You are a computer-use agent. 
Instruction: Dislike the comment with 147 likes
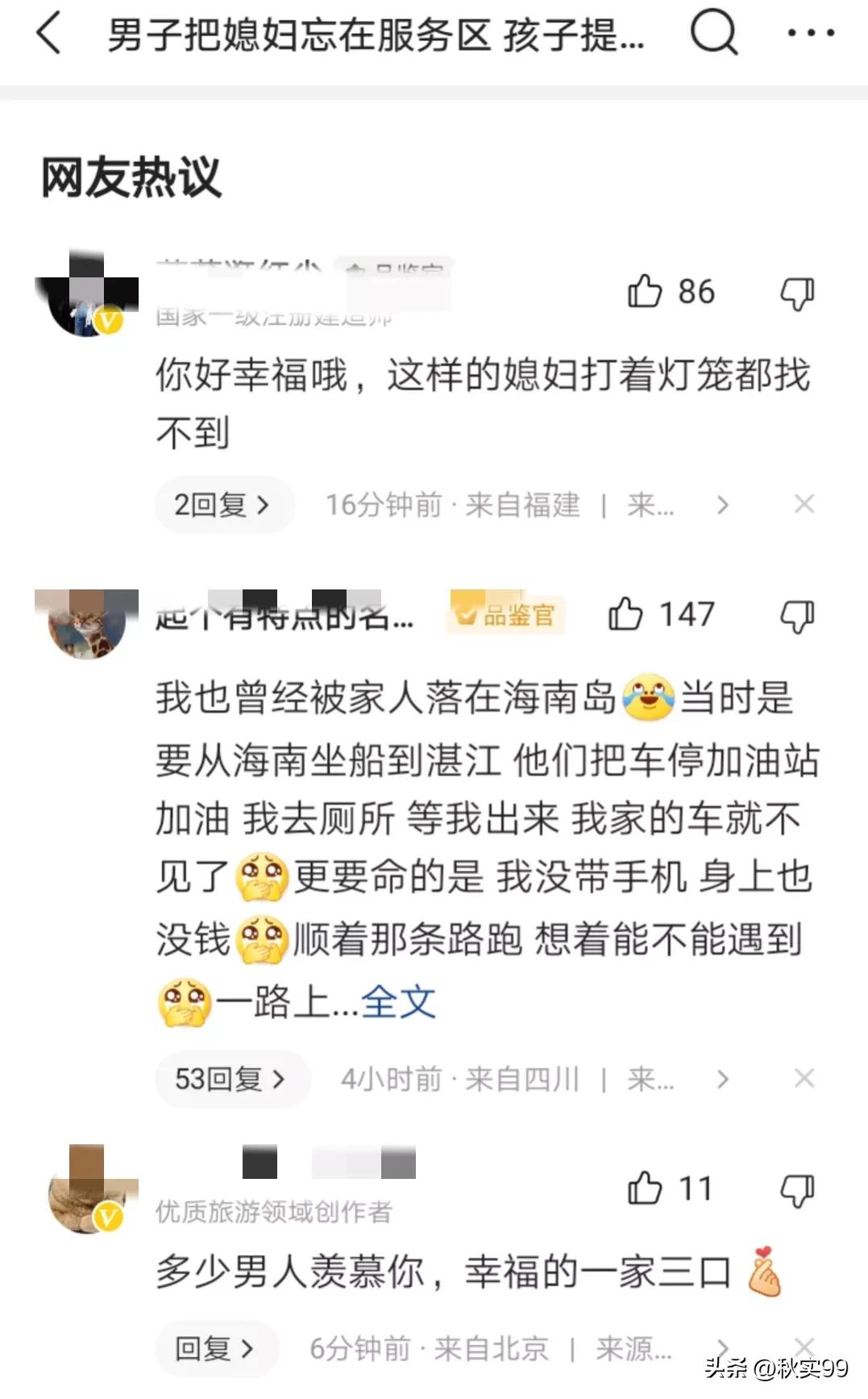tap(797, 617)
